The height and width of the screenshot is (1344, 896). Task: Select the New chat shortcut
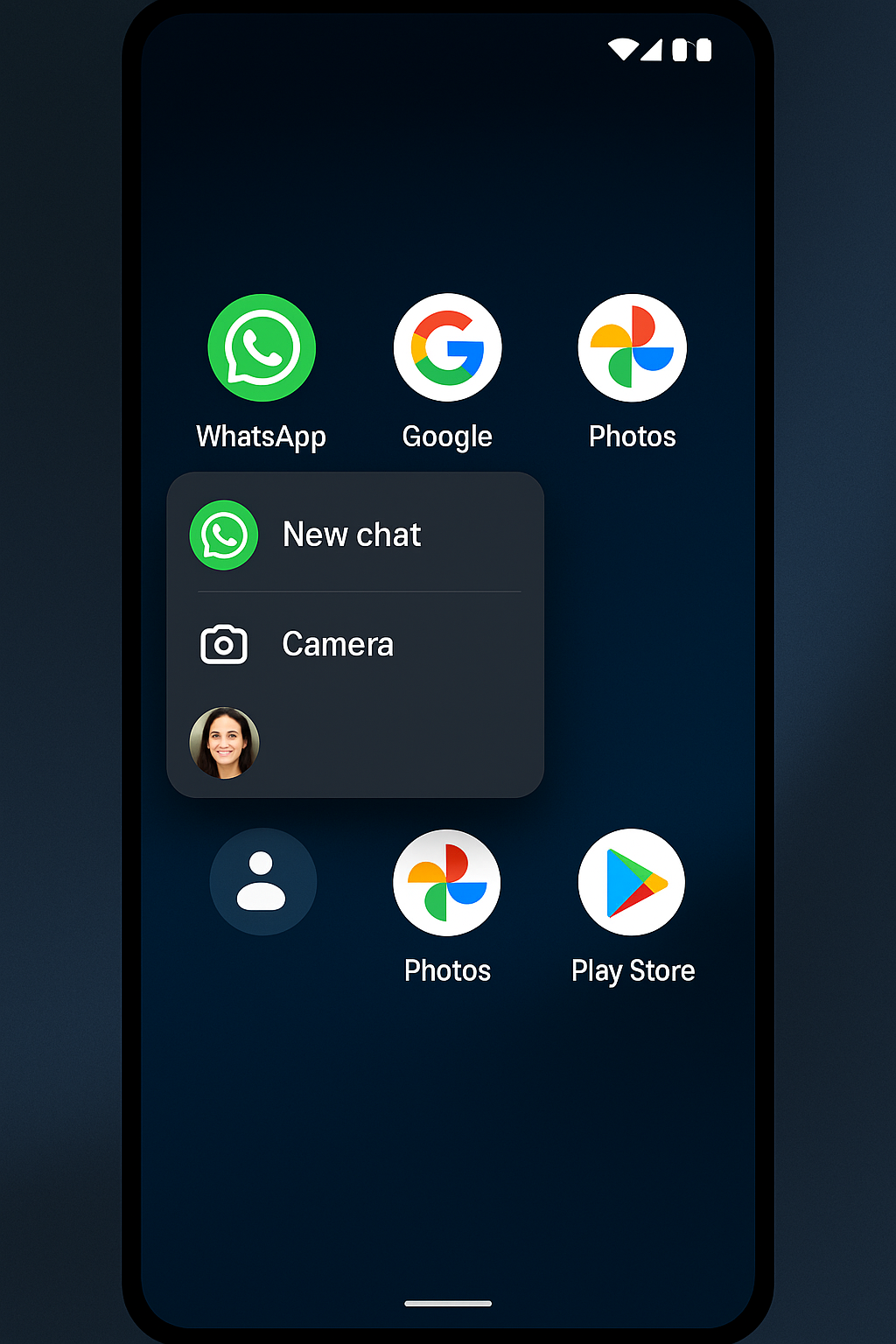pos(353,535)
